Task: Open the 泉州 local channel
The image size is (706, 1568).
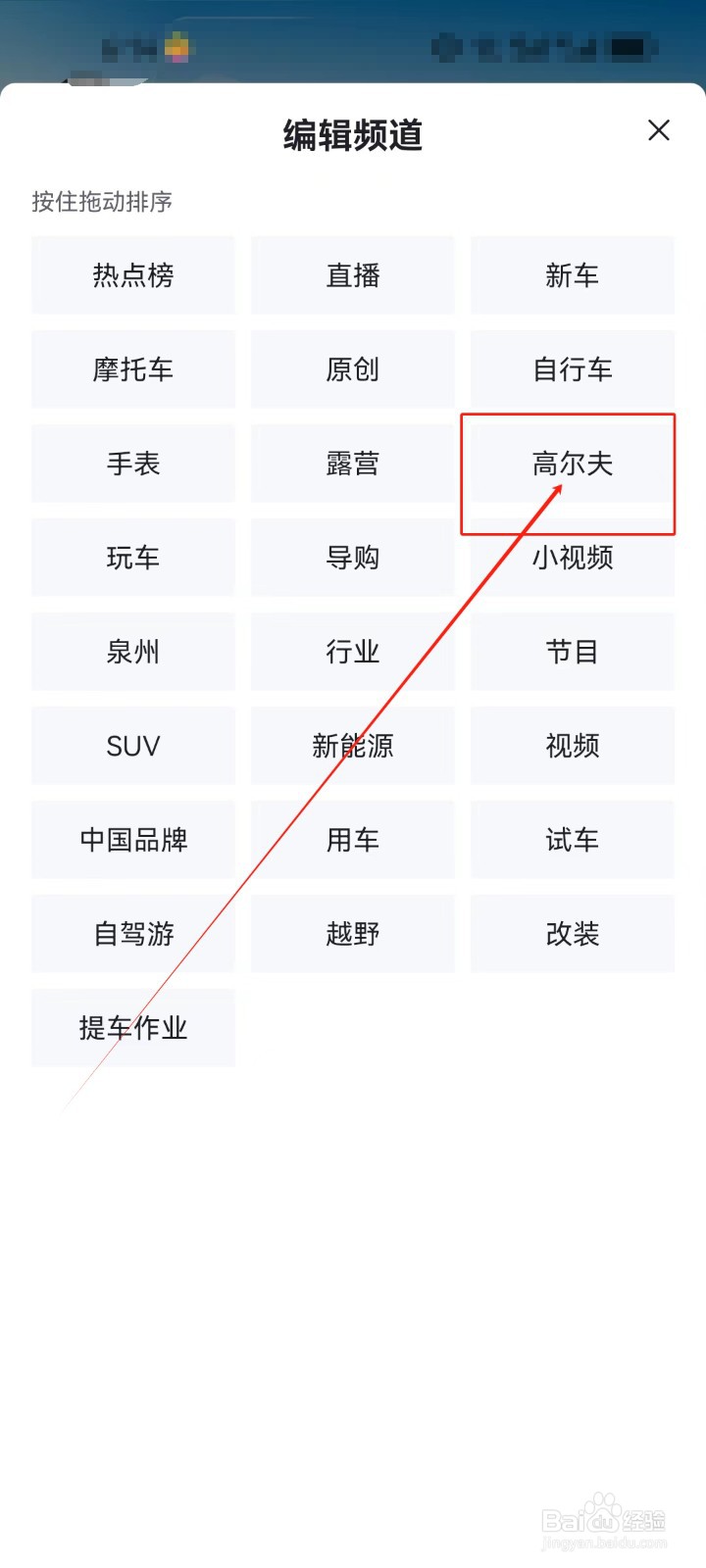Action: coord(133,652)
